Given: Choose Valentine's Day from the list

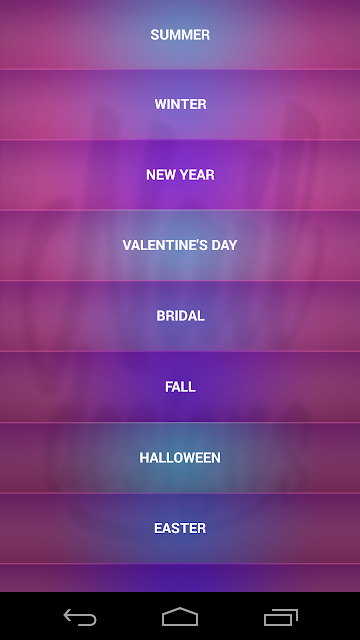Looking at the screenshot, I should 180,245.
